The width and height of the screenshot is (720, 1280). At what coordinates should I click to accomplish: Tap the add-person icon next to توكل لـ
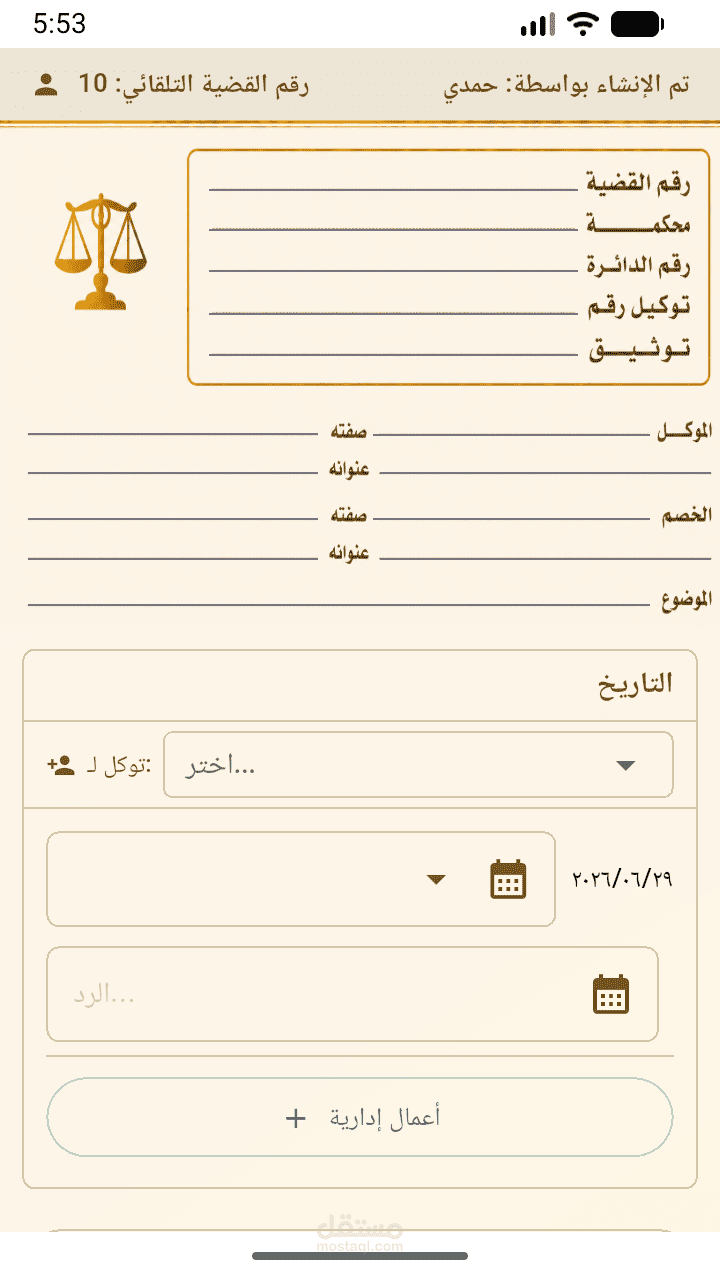[x=61, y=765]
